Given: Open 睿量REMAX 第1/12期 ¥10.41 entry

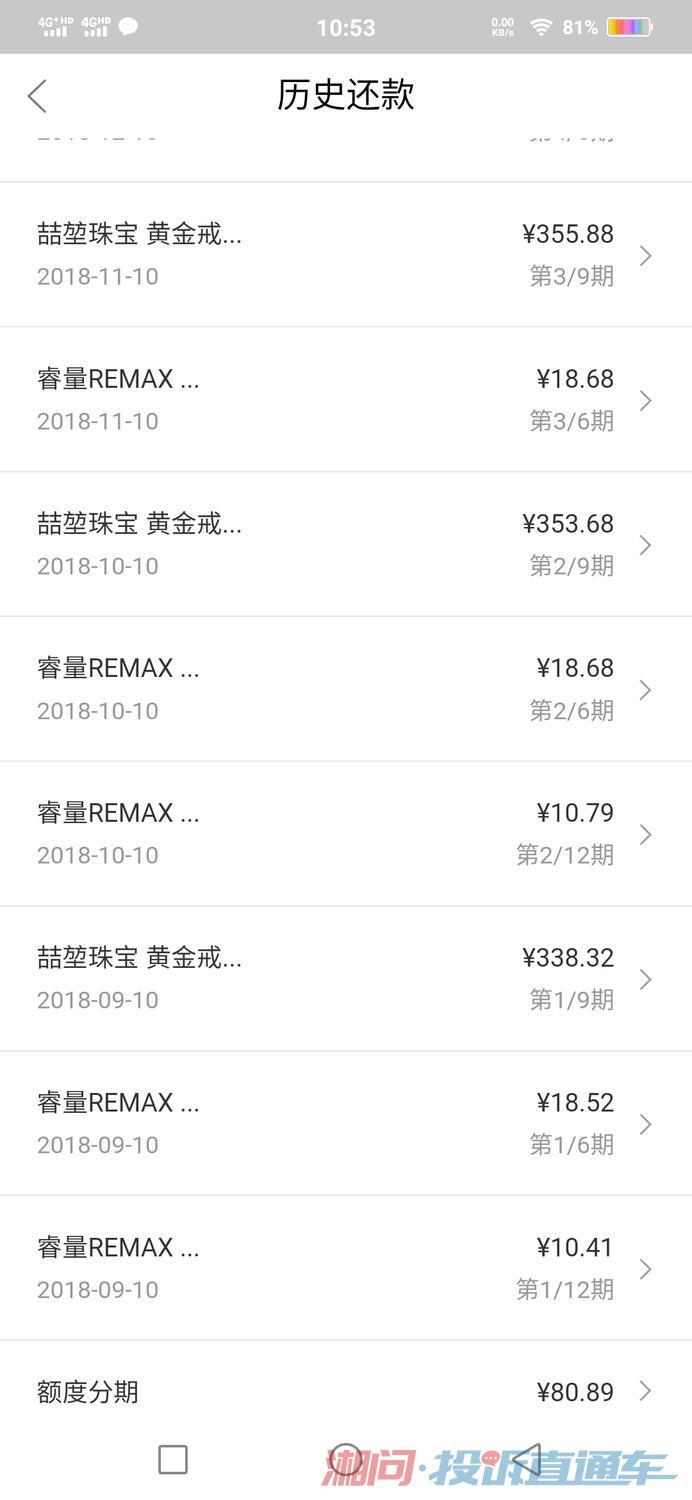Looking at the screenshot, I should (x=345, y=1268).
